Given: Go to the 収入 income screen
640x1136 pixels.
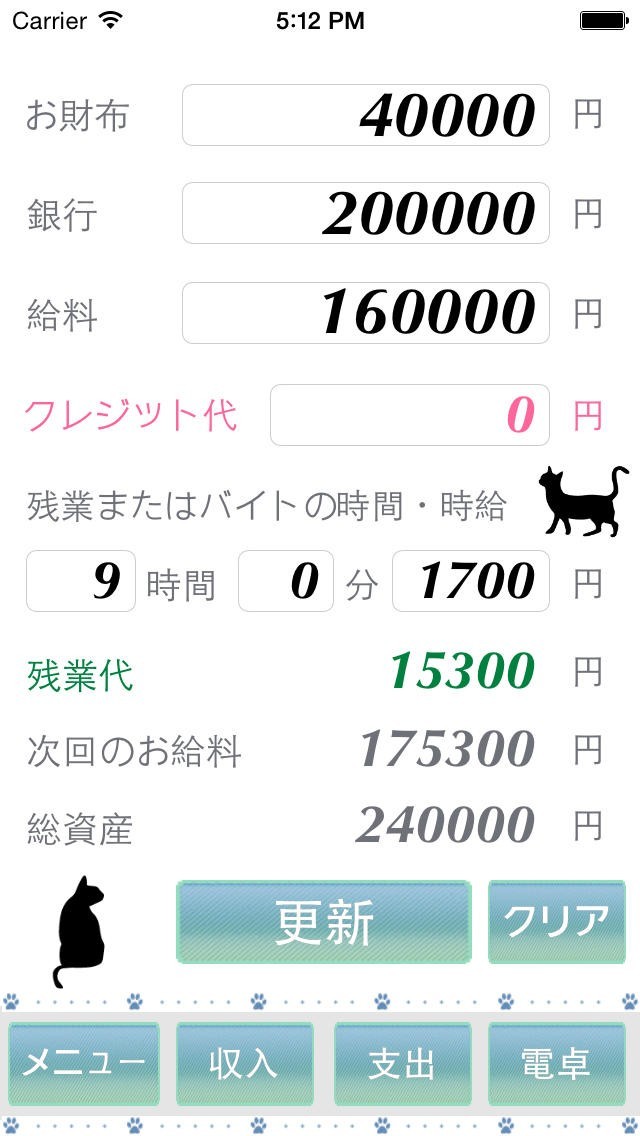Looking at the screenshot, I should (x=244, y=1064).
